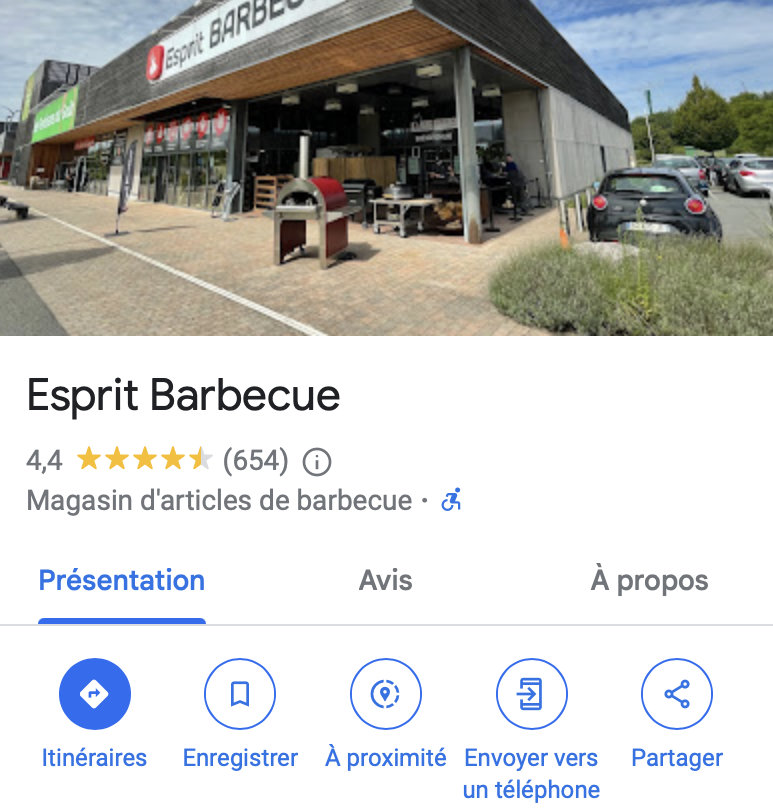Viewport: 773px width, 808px height.
Task: Select the Présentation tab
Action: 122,581
